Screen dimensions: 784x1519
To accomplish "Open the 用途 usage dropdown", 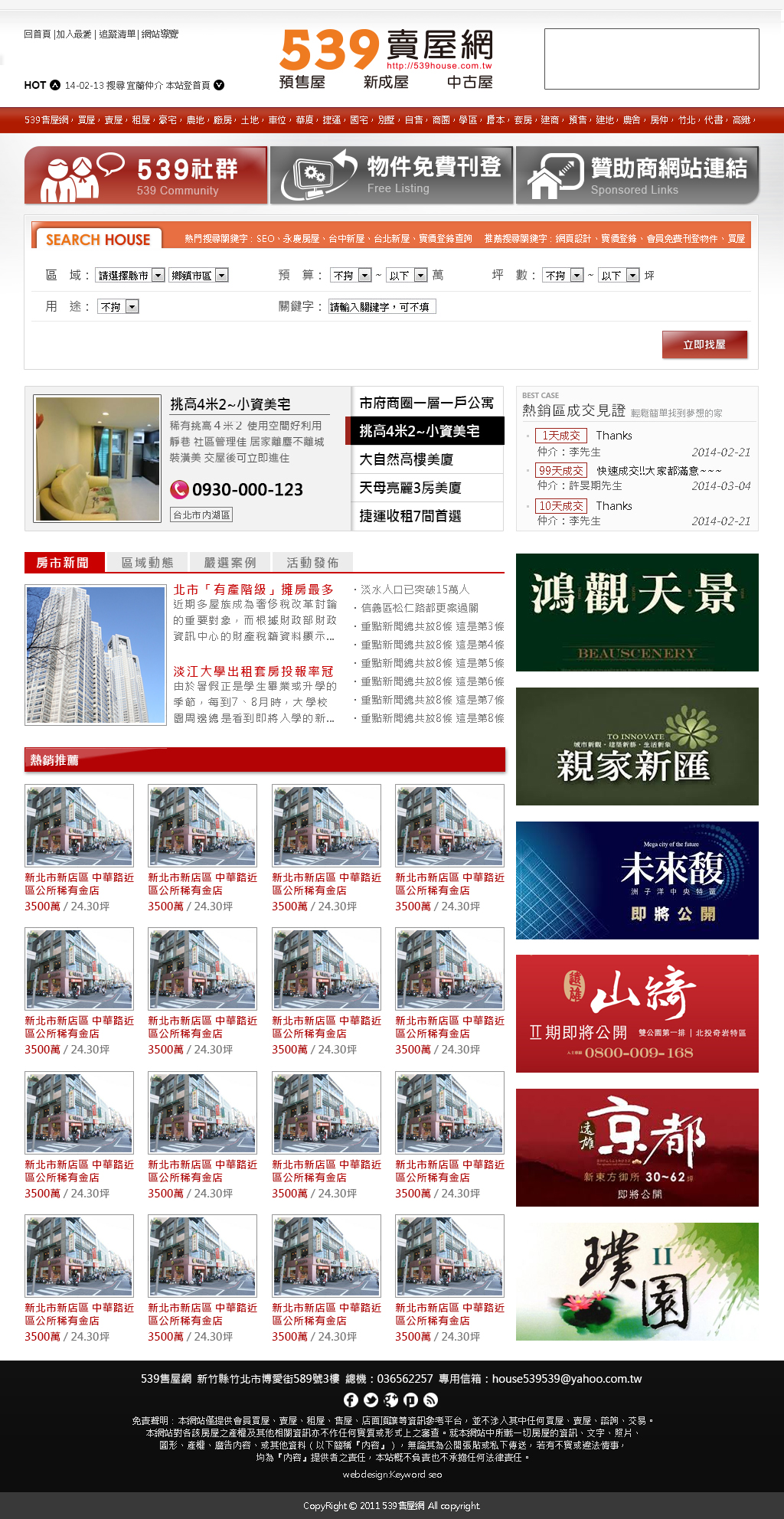I will click(118, 307).
